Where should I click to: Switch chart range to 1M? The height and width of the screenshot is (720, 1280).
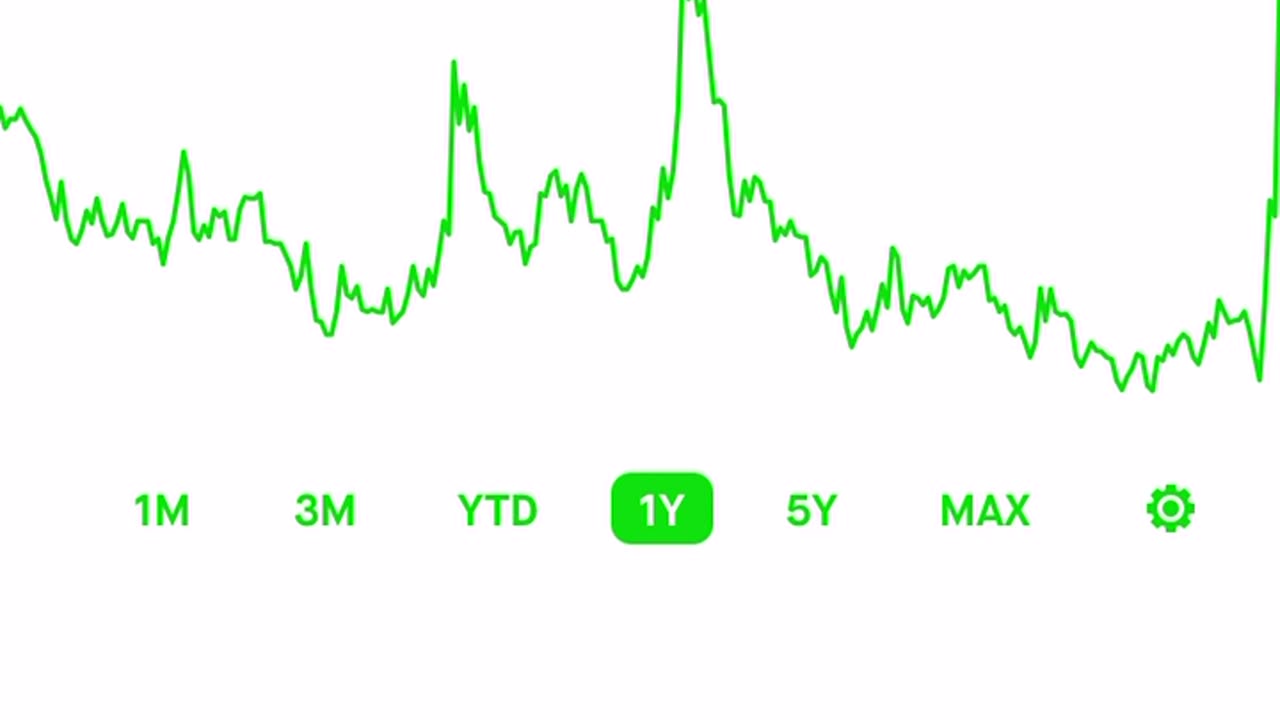tap(162, 510)
